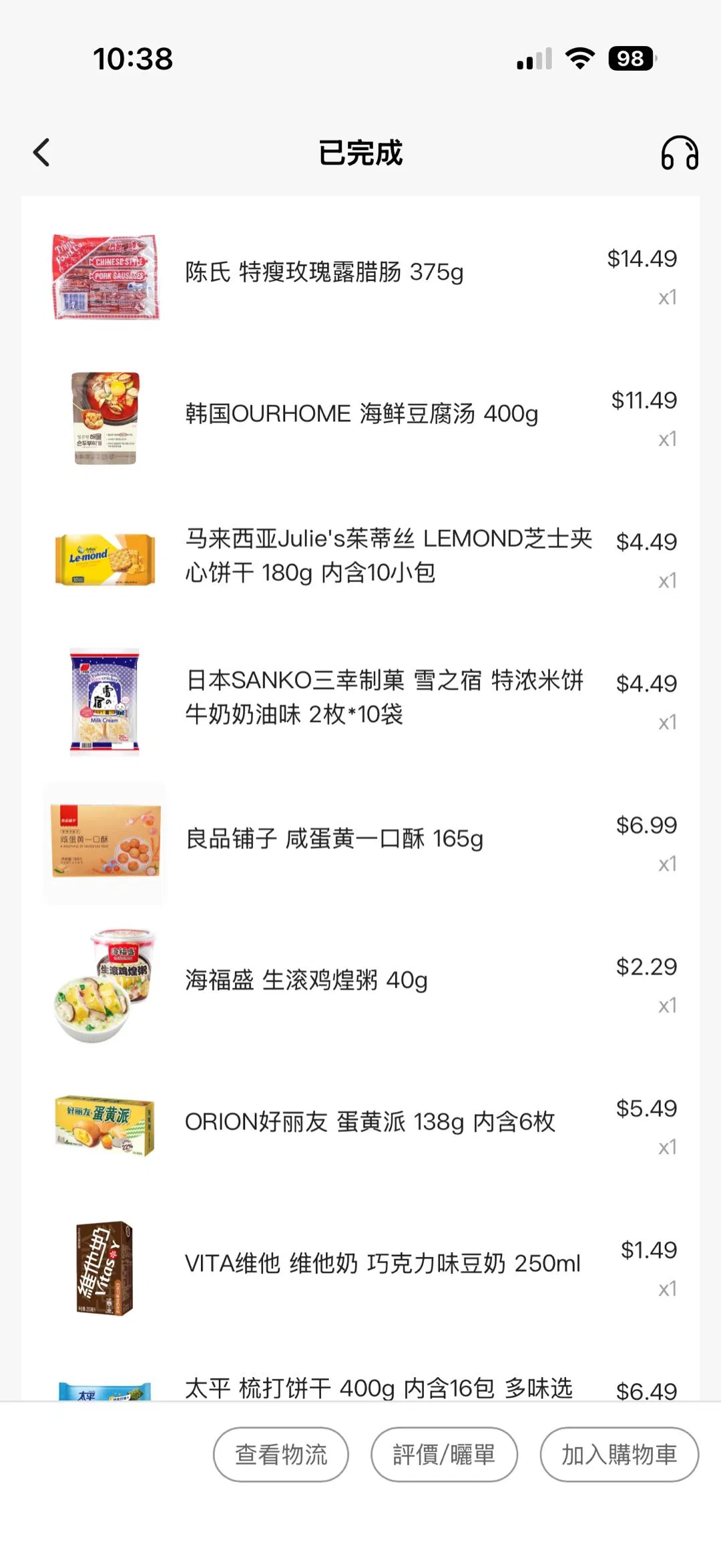Open the VITA维他奶 巧克力味豆奶 250ml item
Viewport: 721px width, 1568px height.
[382, 1263]
